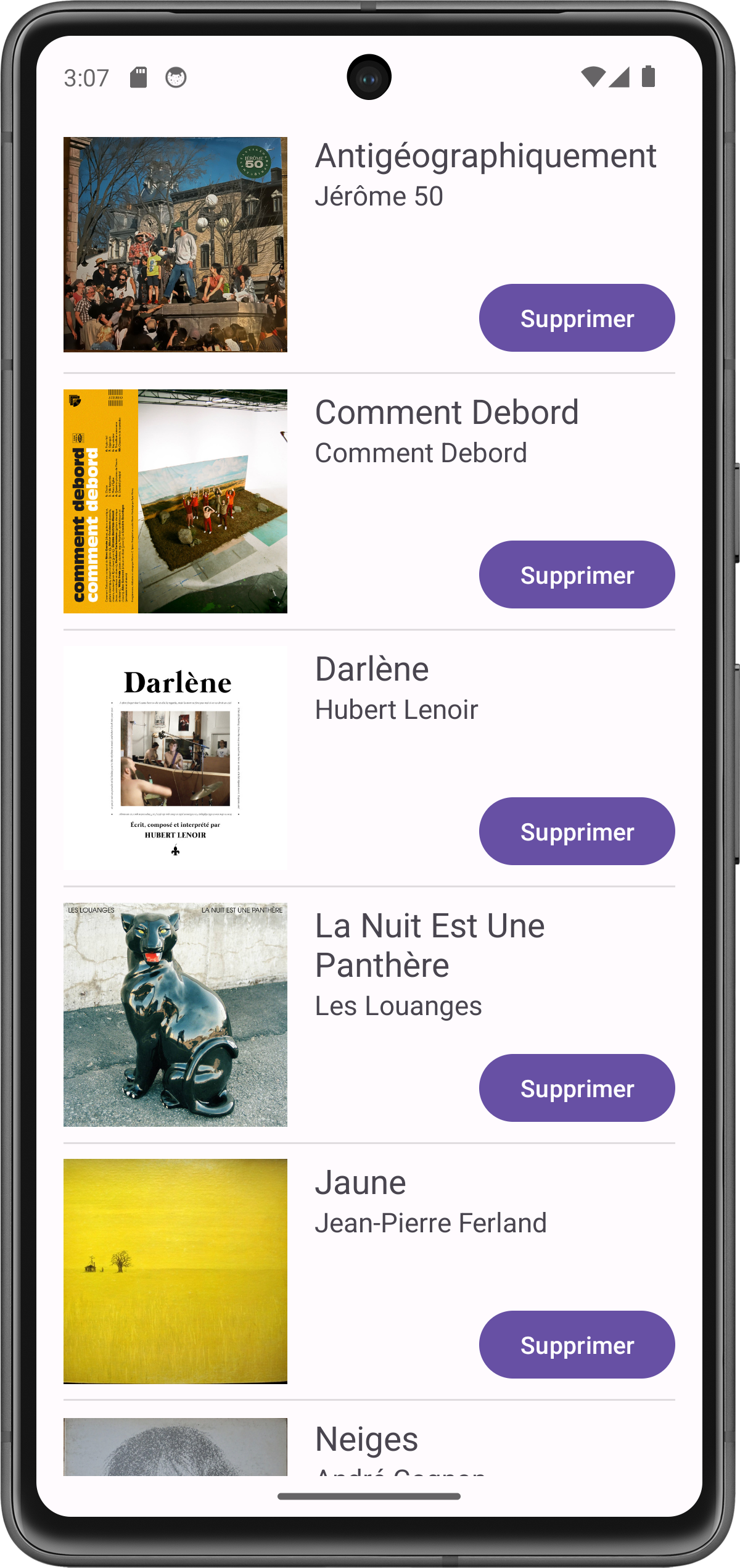This screenshot has height=1568, width=740.
Task: Remove the Darlène album by Hubert Lenoir
Action: [x=577, y=831]
